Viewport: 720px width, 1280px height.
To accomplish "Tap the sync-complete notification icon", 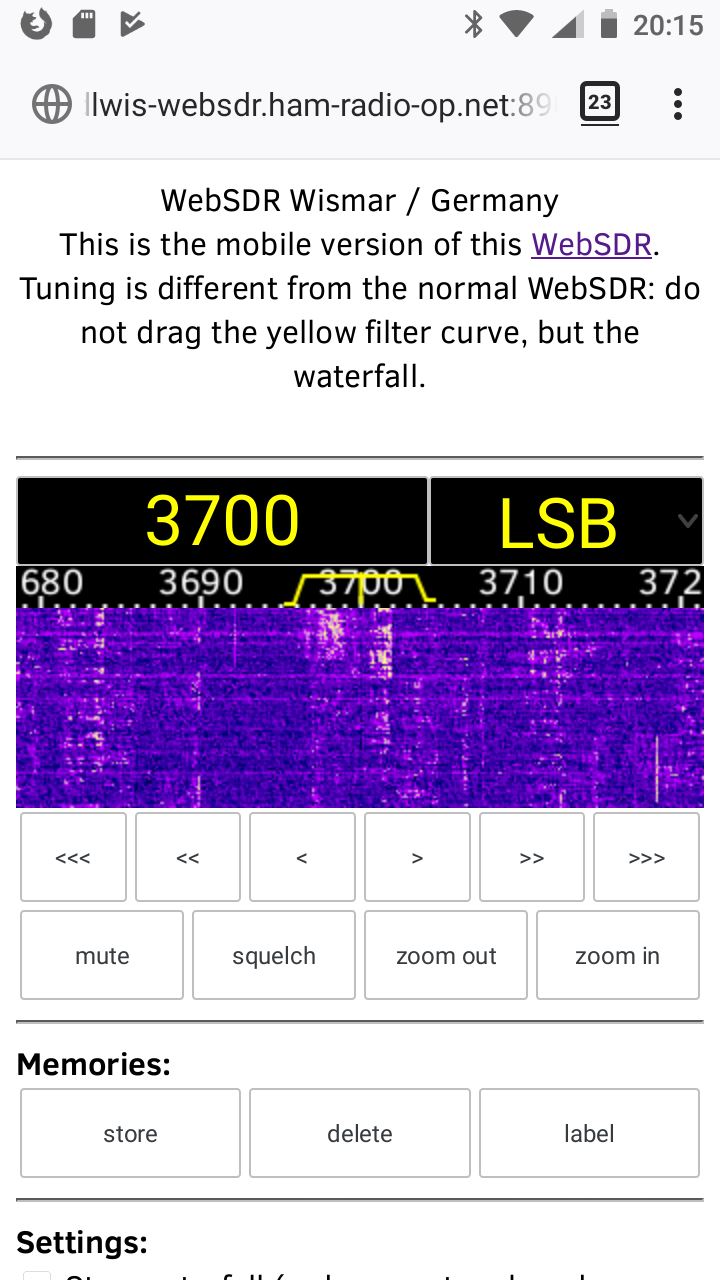I will 131,22.
